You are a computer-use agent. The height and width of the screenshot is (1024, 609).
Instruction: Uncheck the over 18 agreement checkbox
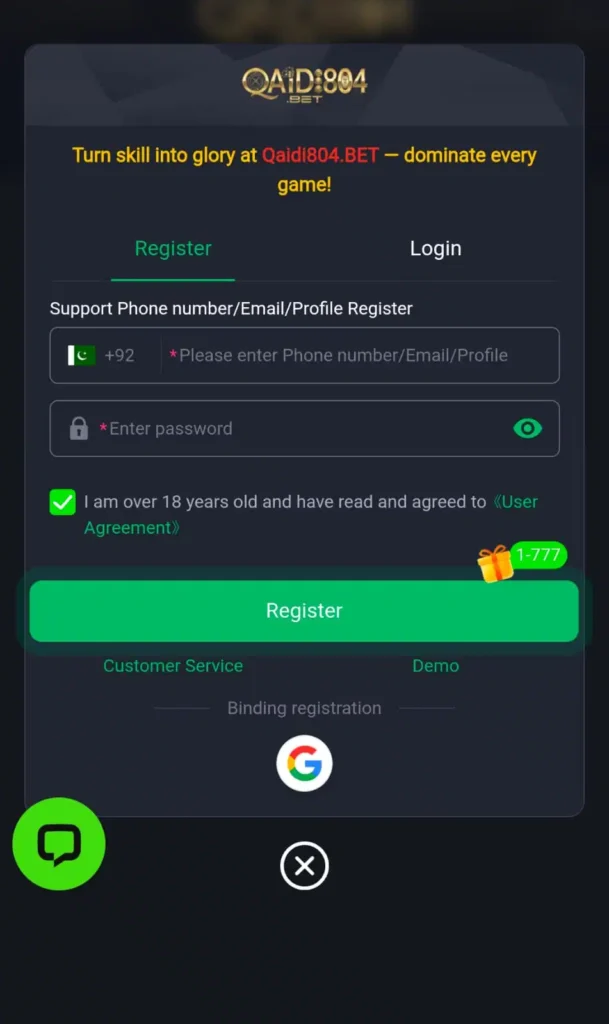[x=63, y=502]
